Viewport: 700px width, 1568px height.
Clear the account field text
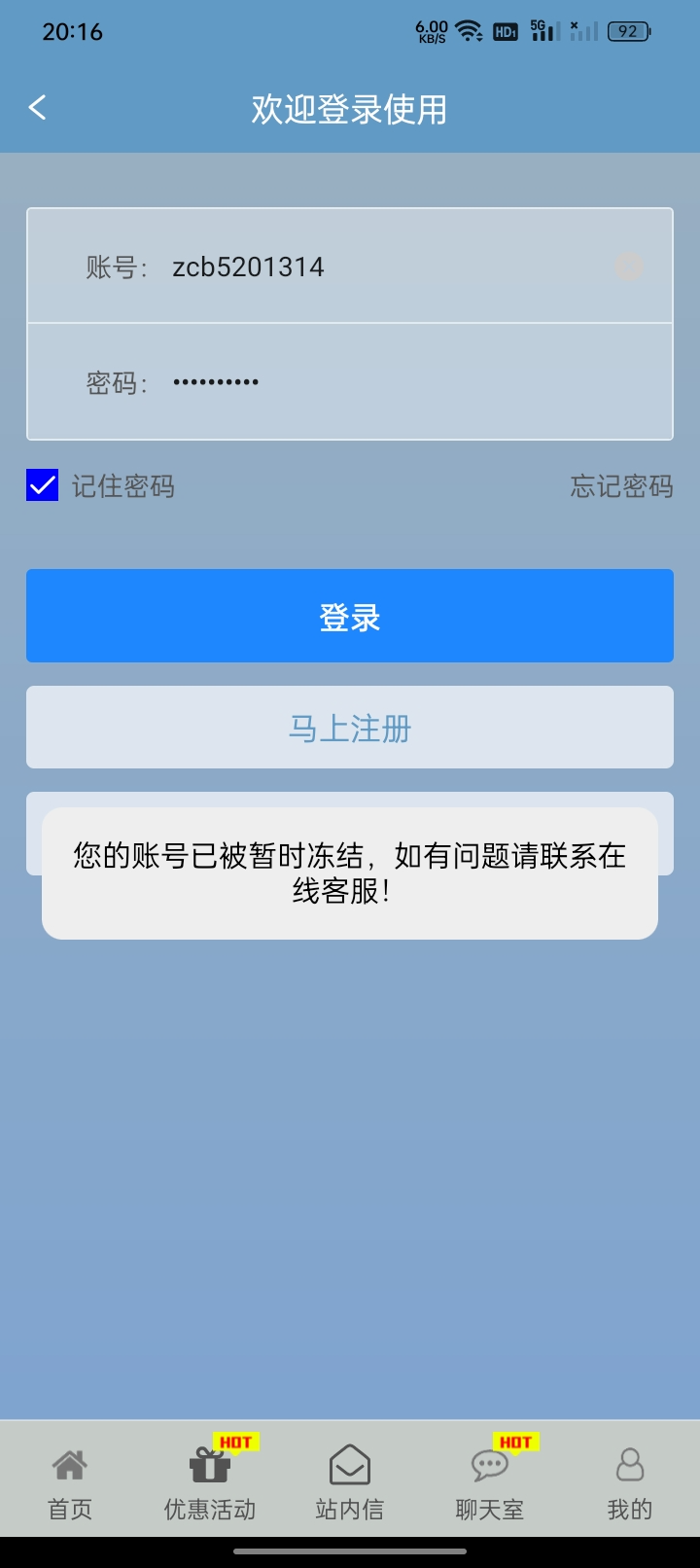pos(629,266)
